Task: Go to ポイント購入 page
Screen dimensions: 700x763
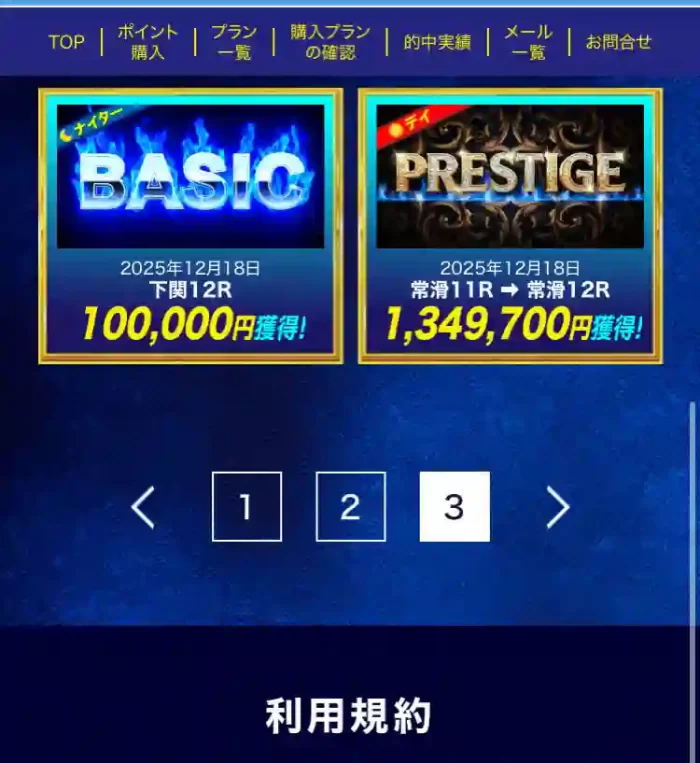Action: (147, 42)
